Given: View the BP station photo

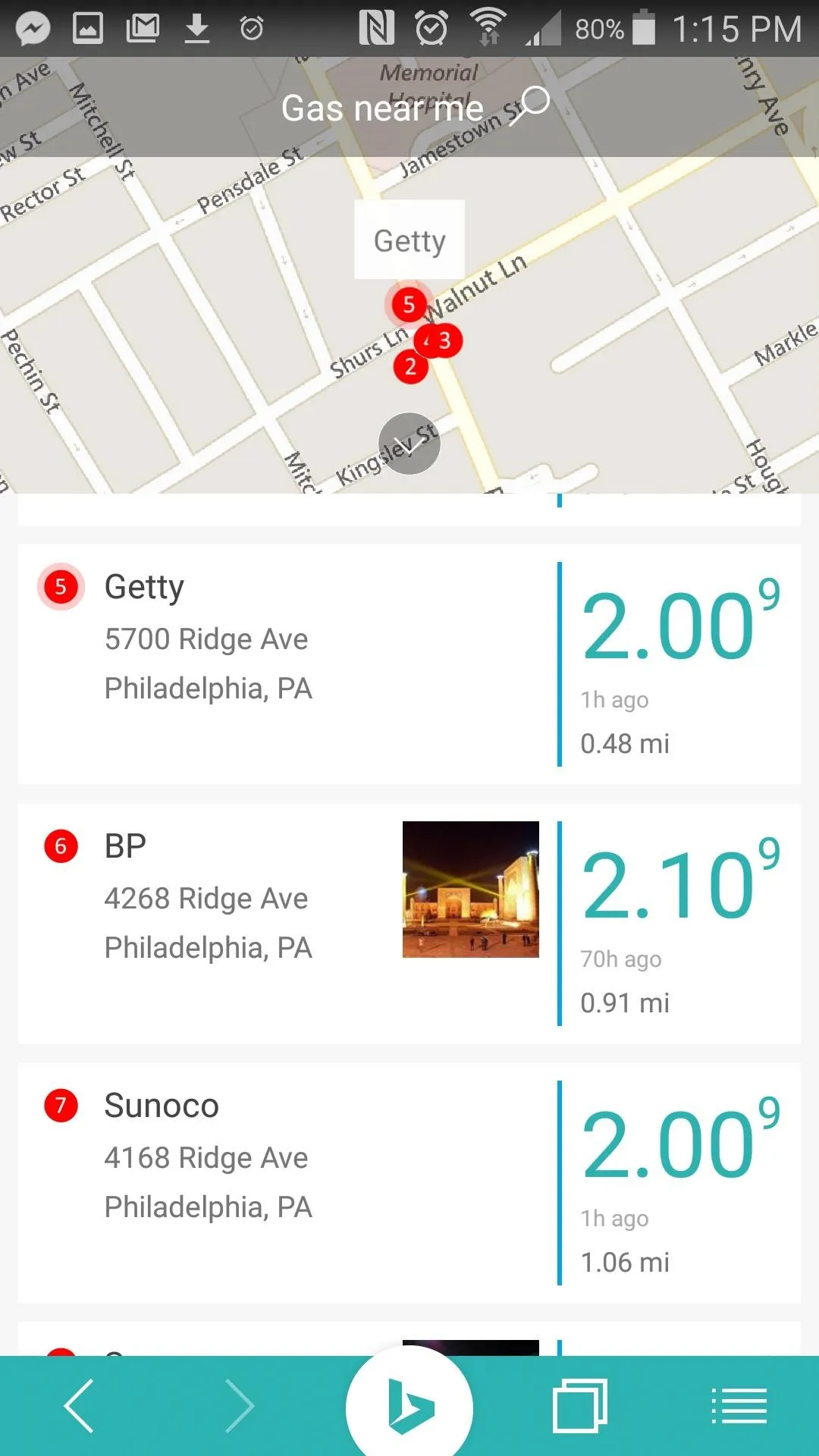Looking at the screenshot, I should coord(471,889).
